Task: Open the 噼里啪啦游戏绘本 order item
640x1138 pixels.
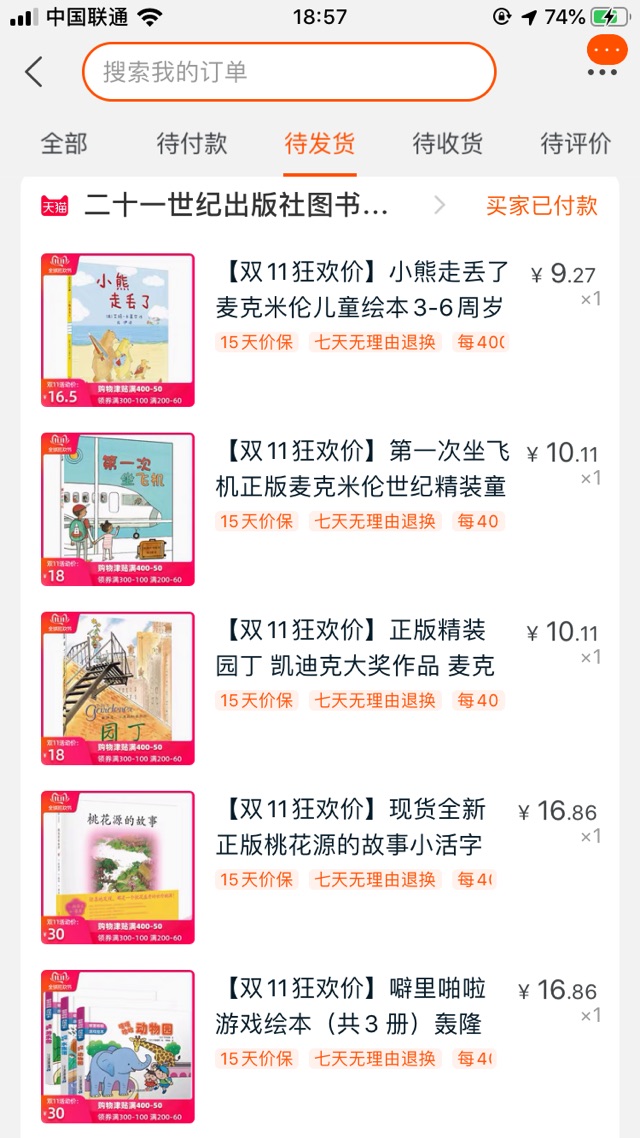Action: (360, 1006)
